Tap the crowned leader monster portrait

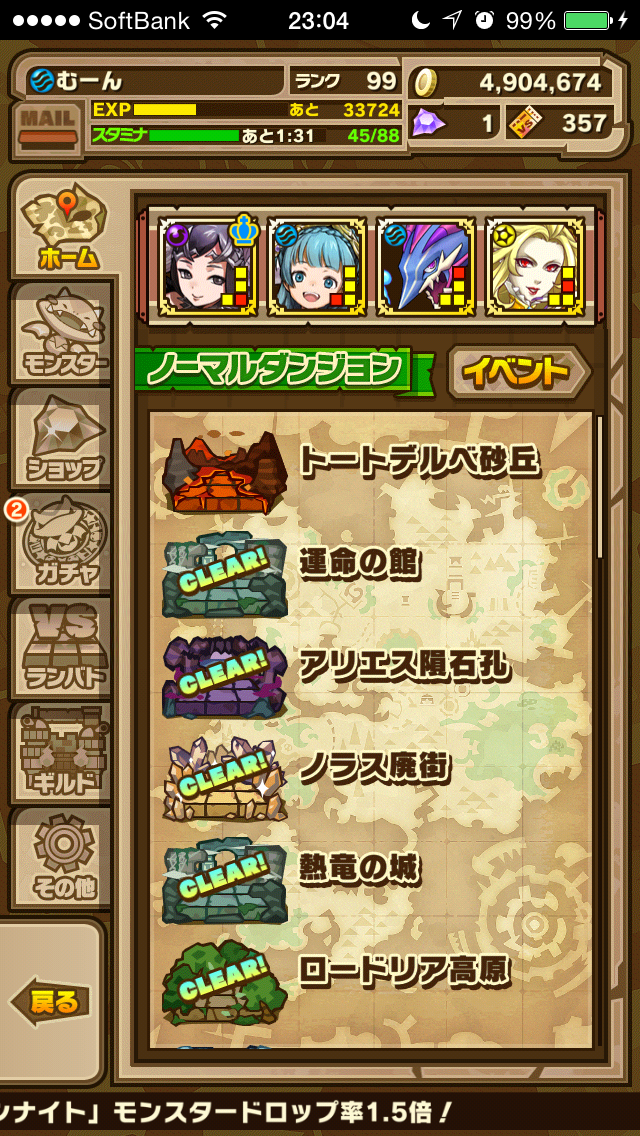click(x=208, y=266)
